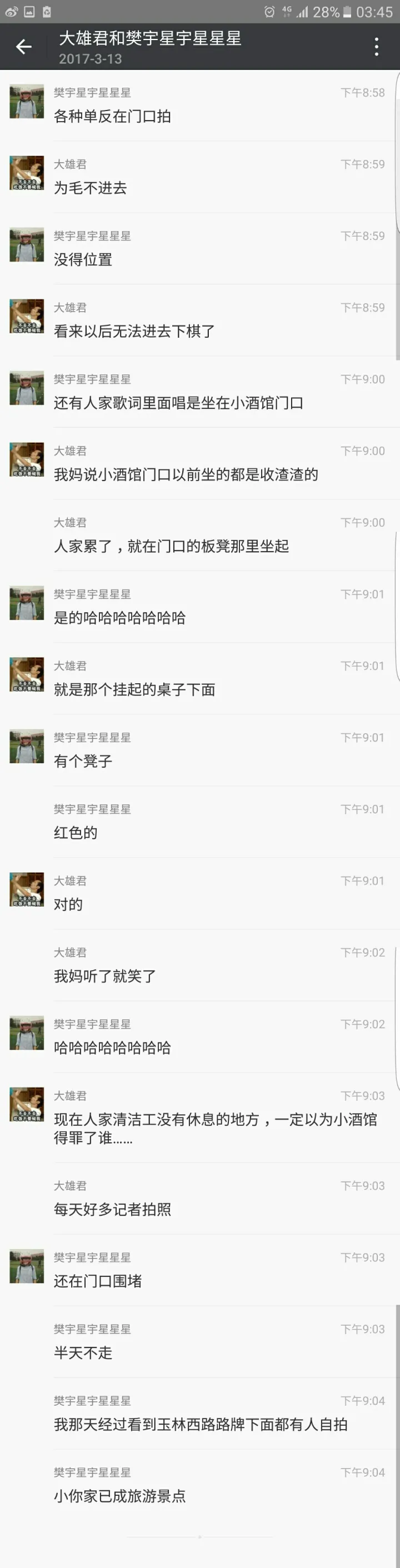400x1568 pixels.
Task: Open message "各种单反在门口拍"
Action: (x=112, y=116)
